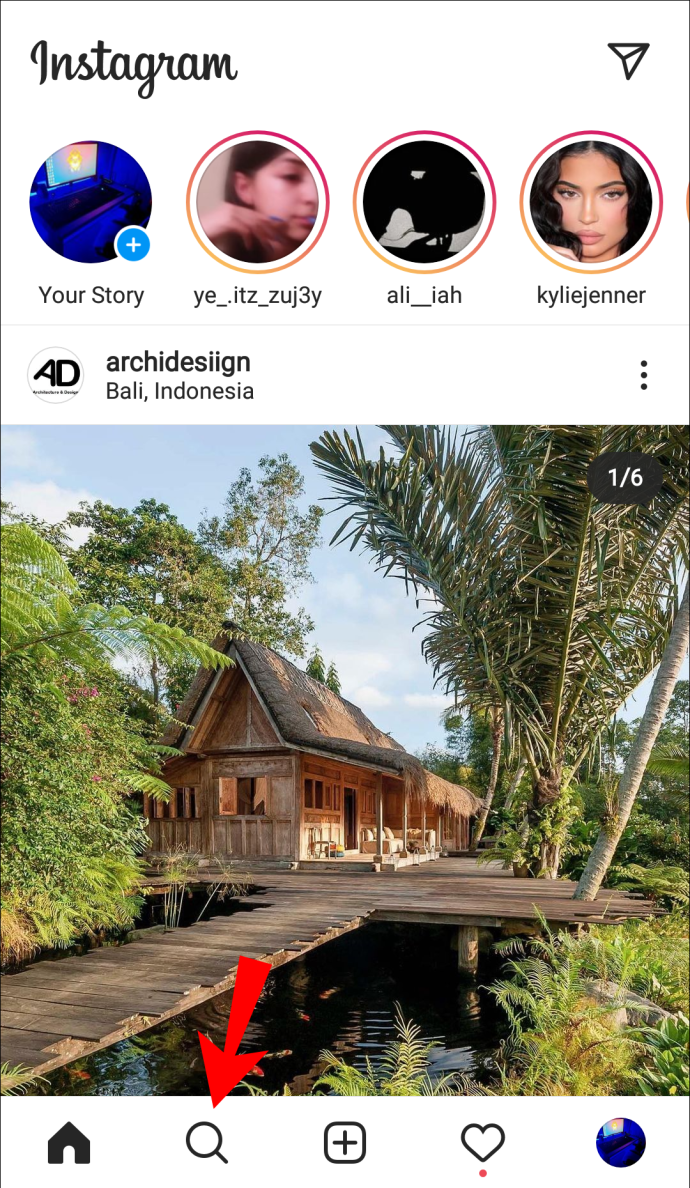View ye_.itz_zuj3y's story
Screen dimensions: 690x1188
(x=257, y=202)
